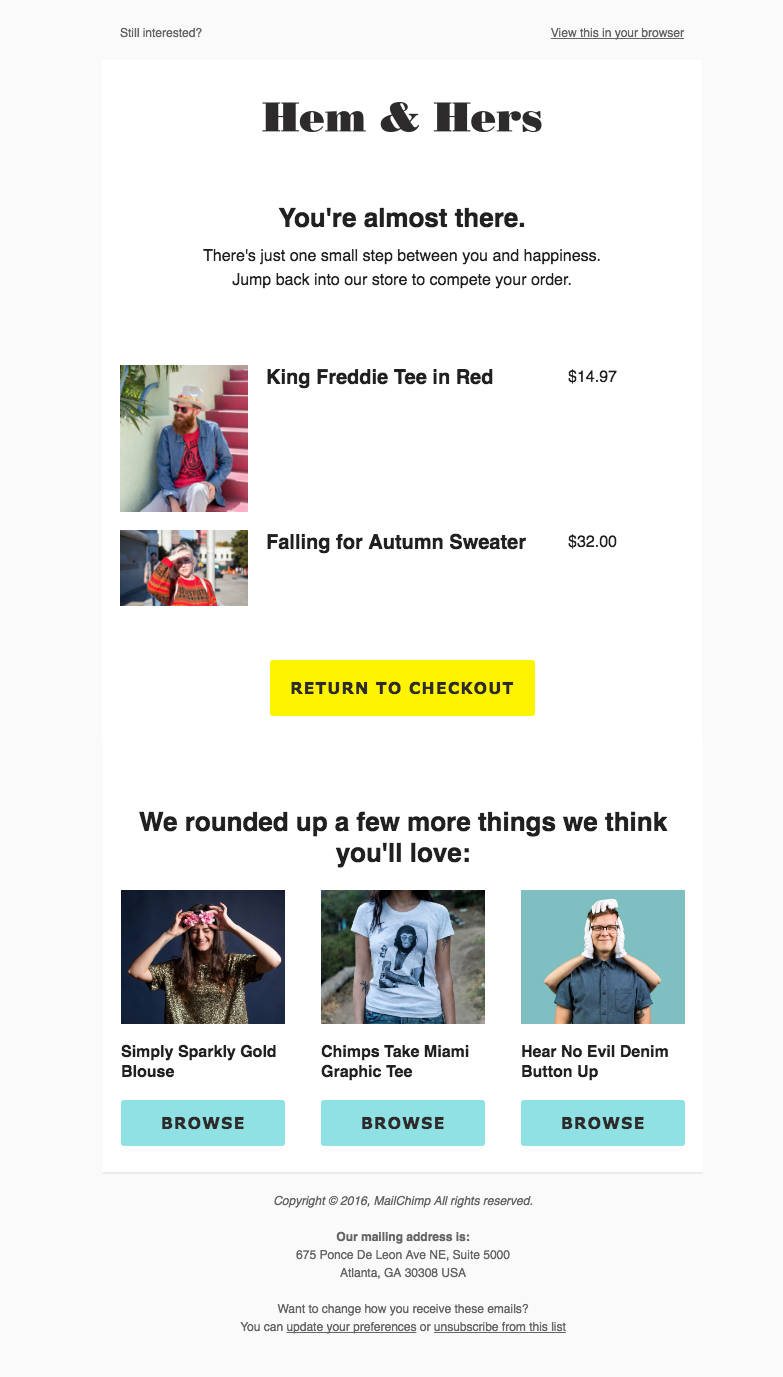
Task: Browse the Chimps Take Miami Graphic Tee
Action: (x=403, y=1123)
